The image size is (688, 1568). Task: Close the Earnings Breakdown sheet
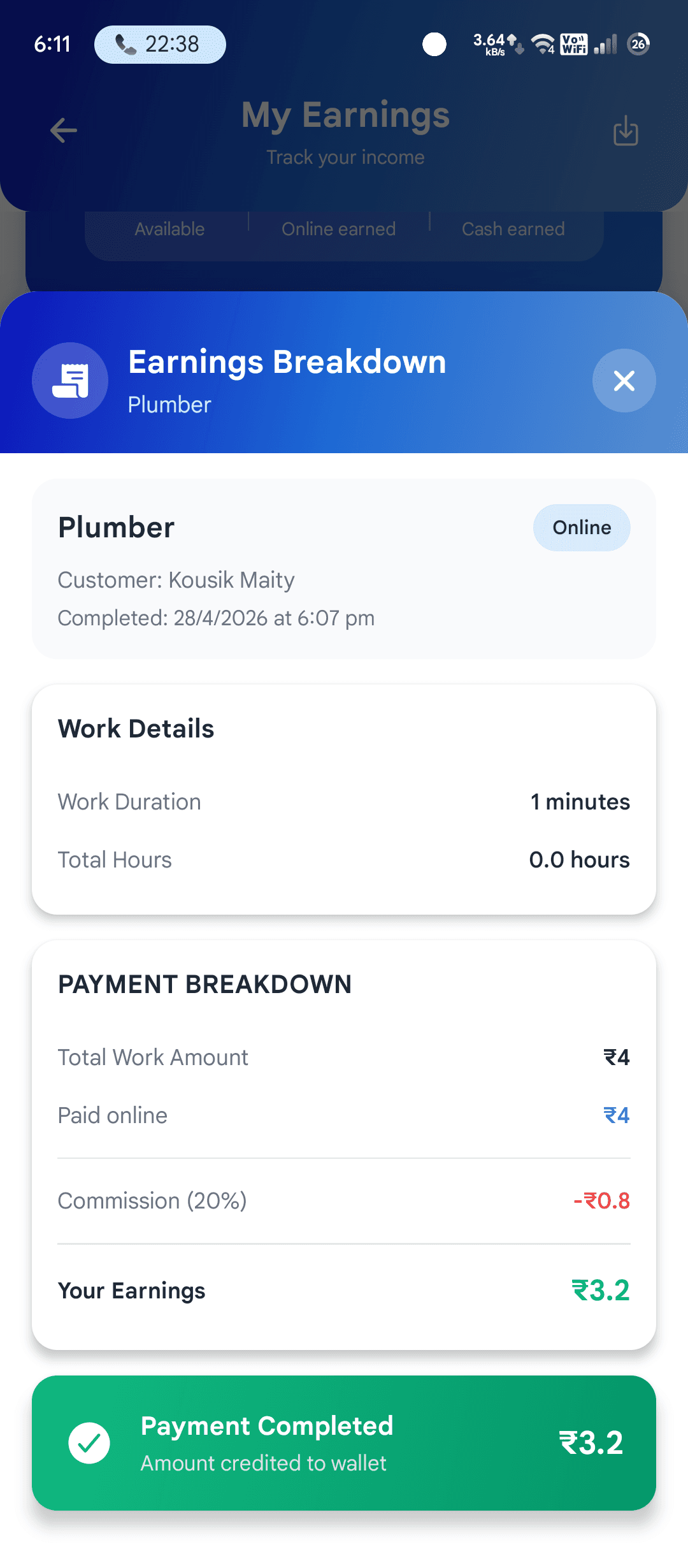click(x=624, y=381)
